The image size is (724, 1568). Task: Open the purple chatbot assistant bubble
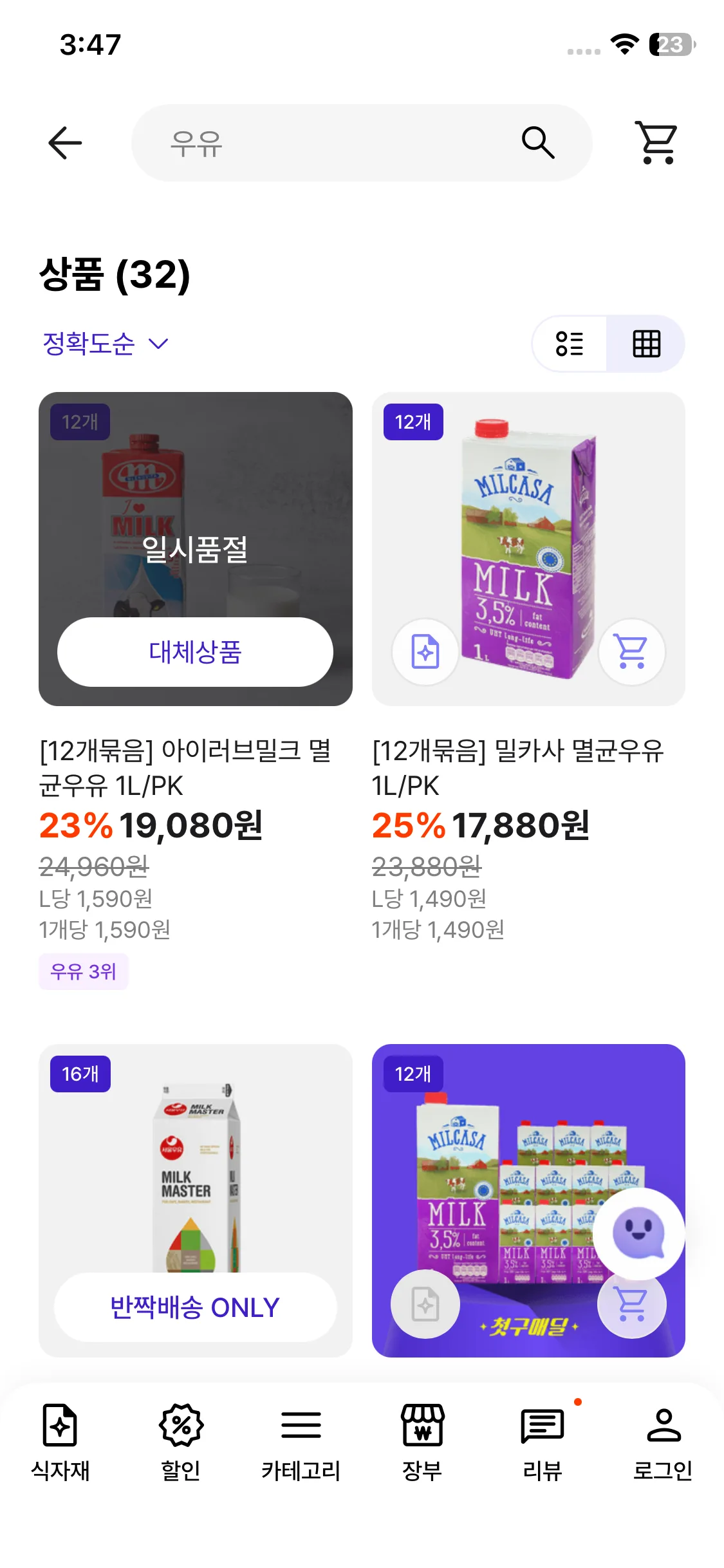click(x=638, y=1233)
